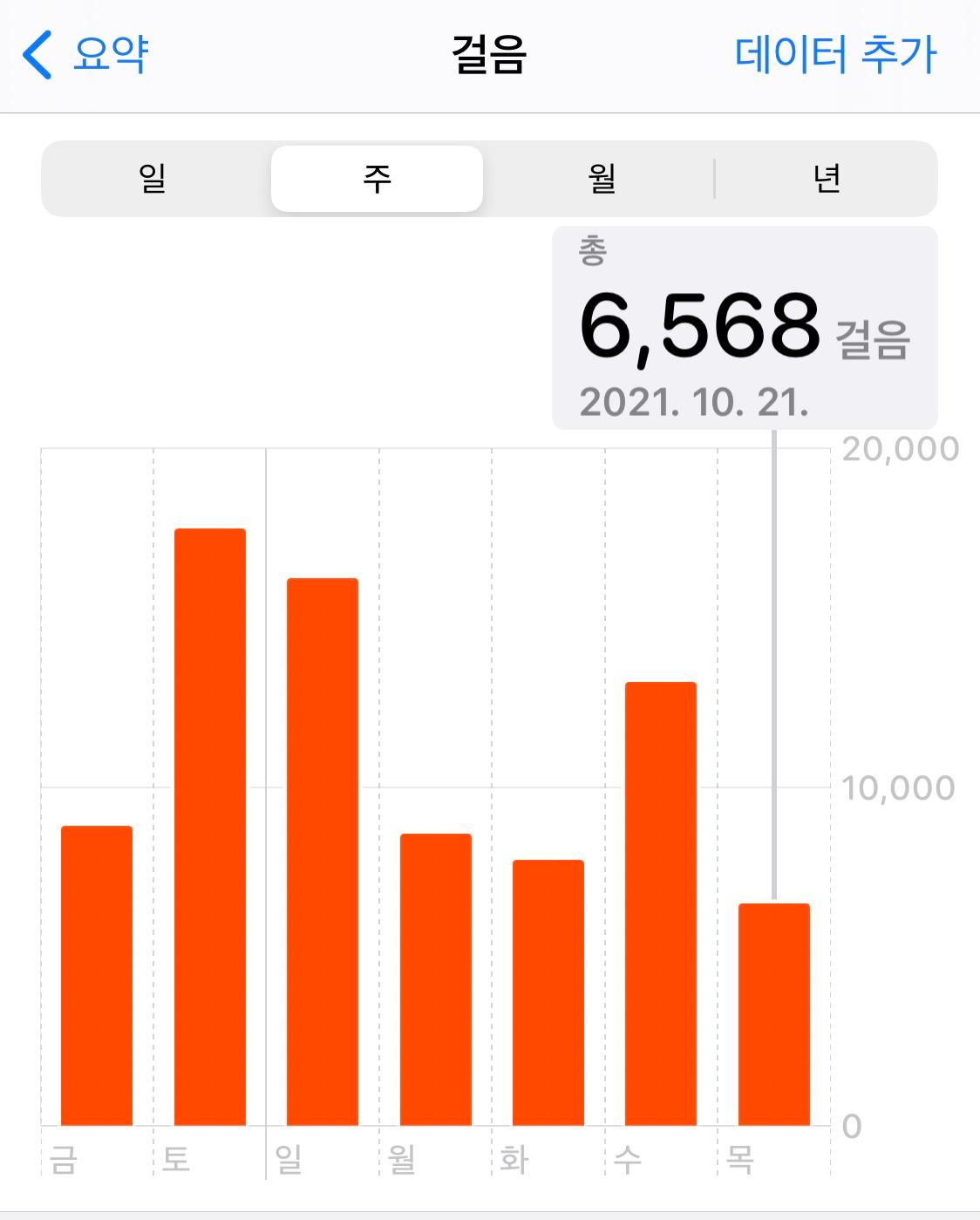The height and width of the screenshot is (1220, 980).
Task: Select the 주 (week) segment
Action: tap(377, 179)
